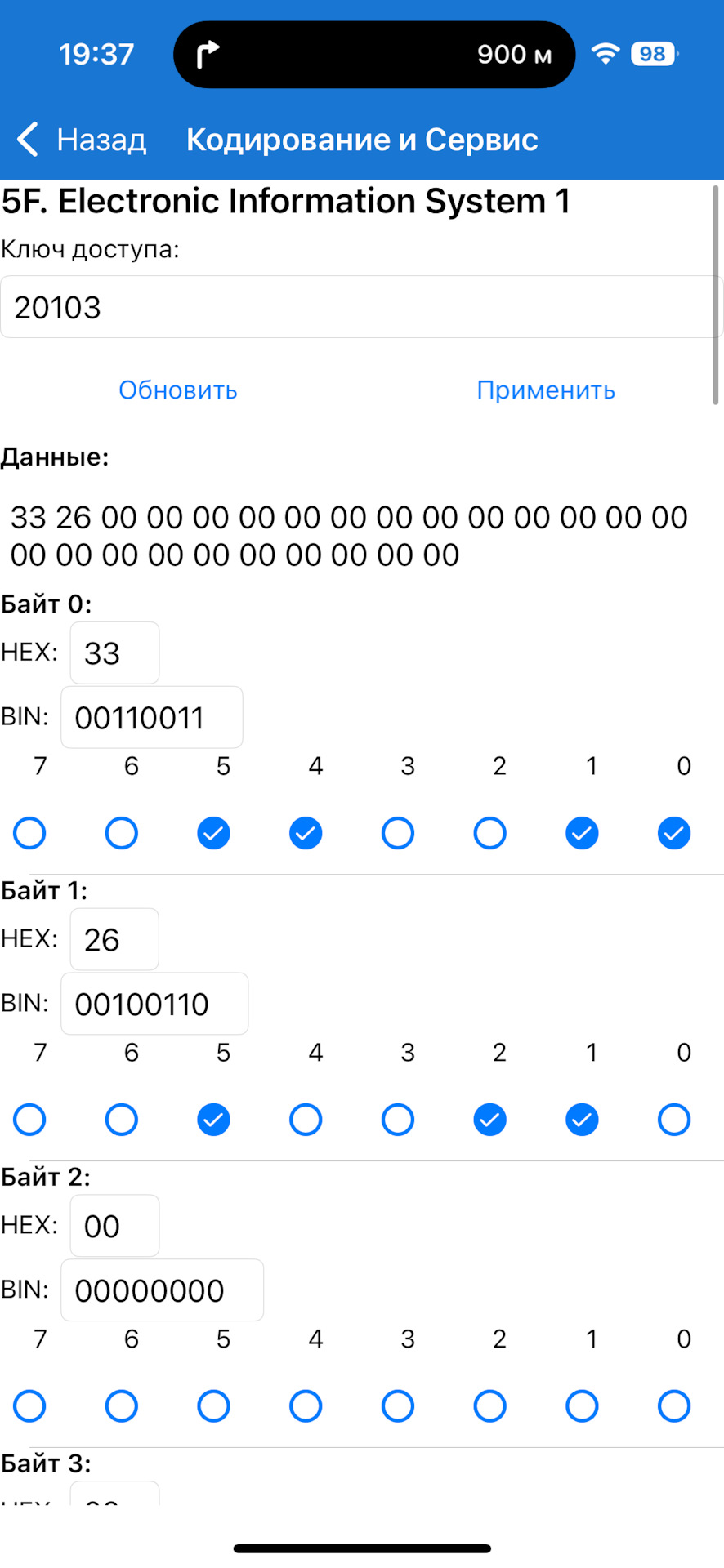The image size is (724, 1568).
Task: Uncheck bit 5 of Байт 0
Action: [213, 834]
